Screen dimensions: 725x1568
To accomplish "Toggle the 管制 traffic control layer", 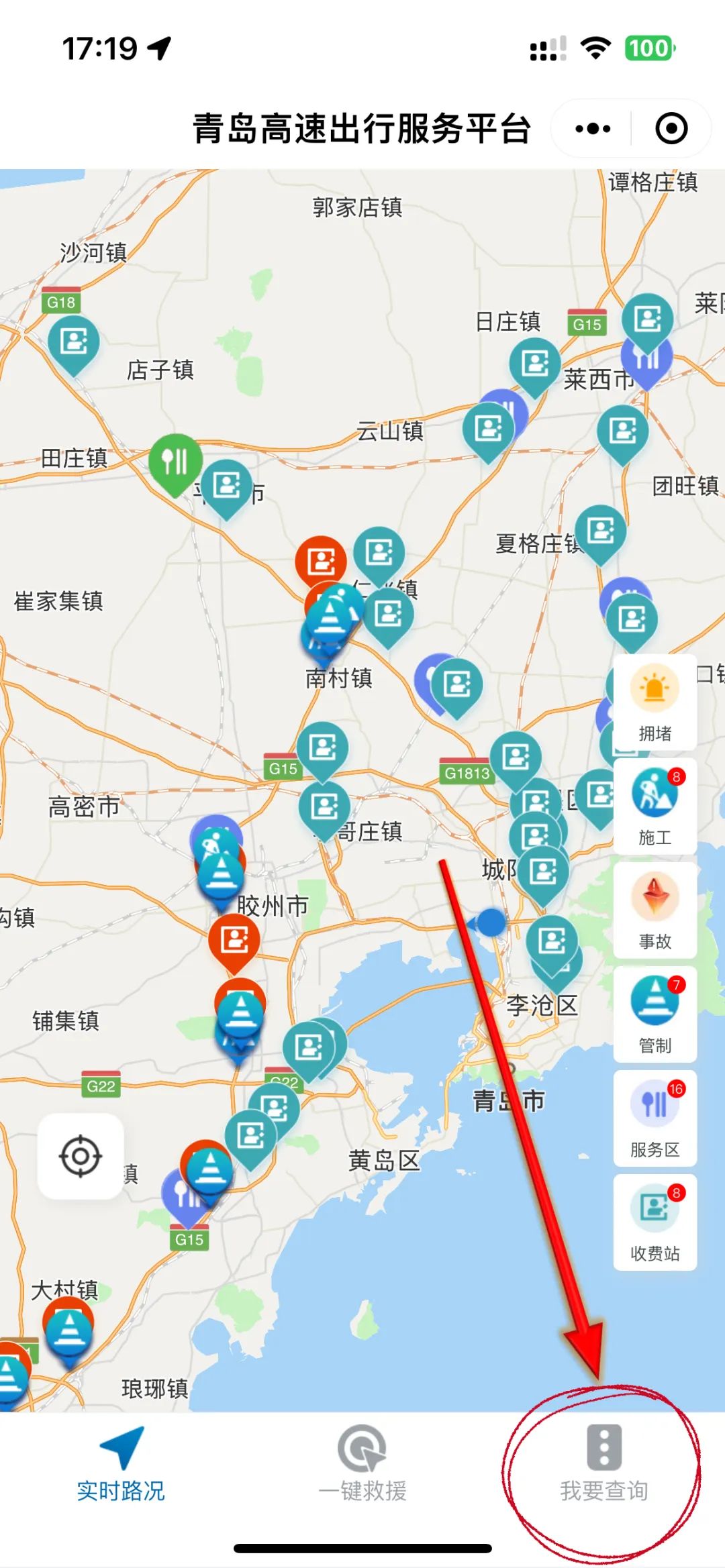I will click(655, 1014).
